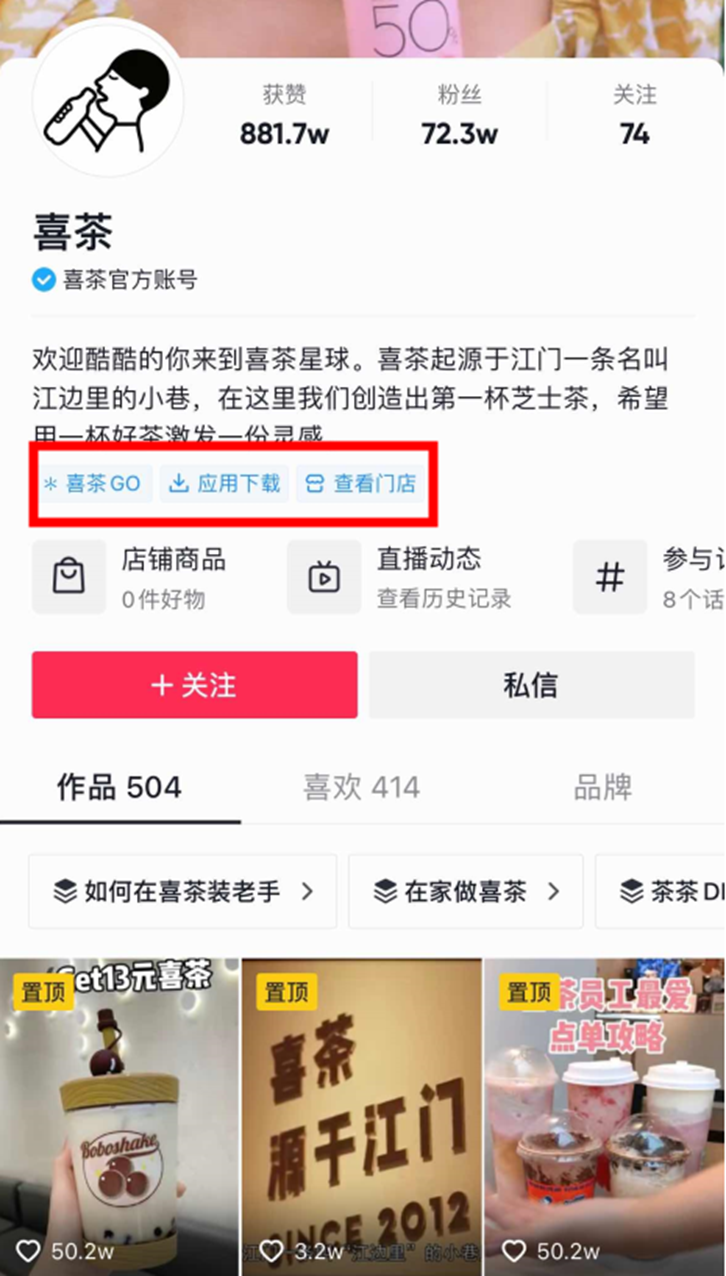
Task: Switch to the 喜欢 414 tab
Action: pos(361,788)
